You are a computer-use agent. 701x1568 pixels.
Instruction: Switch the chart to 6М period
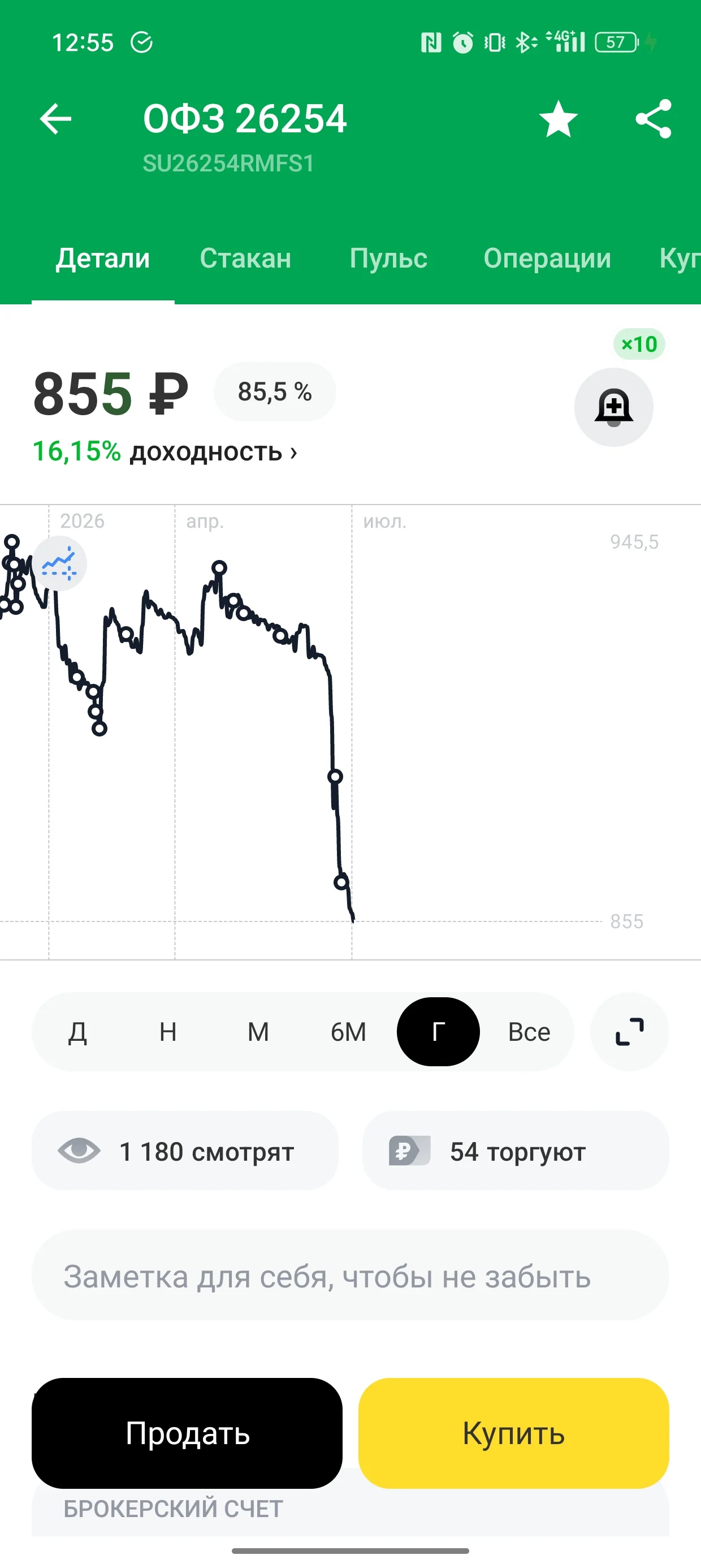348,1032
